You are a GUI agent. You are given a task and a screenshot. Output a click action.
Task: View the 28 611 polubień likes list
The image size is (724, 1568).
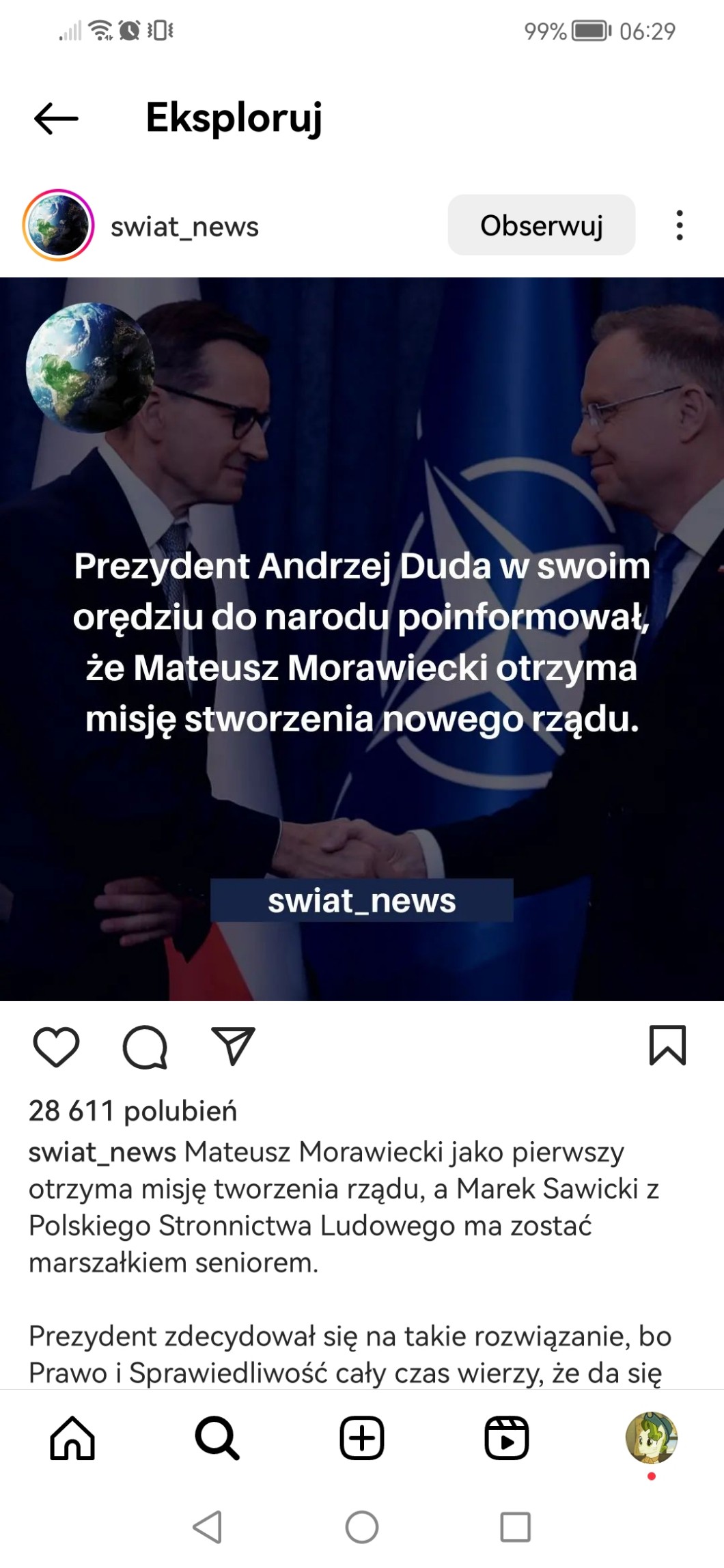pos(133,1111)
